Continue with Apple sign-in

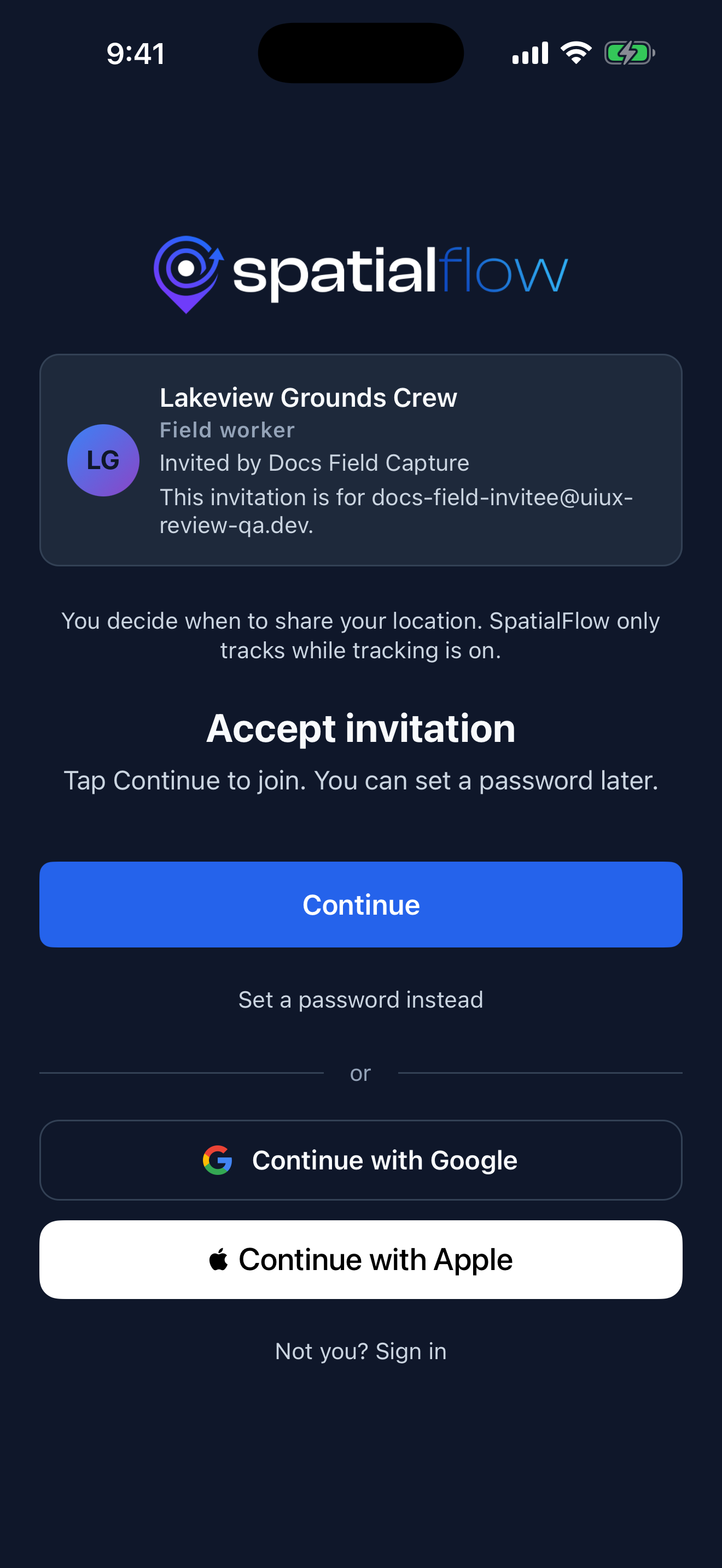[x=361, y=1260]
